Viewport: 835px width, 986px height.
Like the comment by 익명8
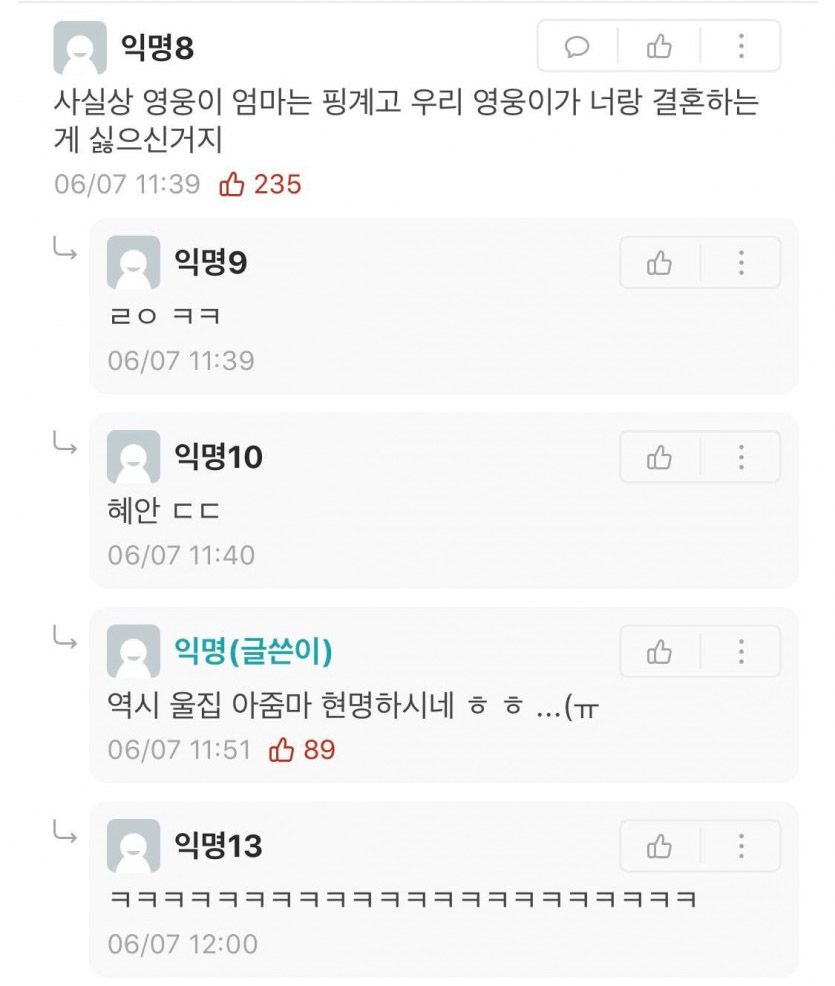pyautogui.click(x=659, y=46)
